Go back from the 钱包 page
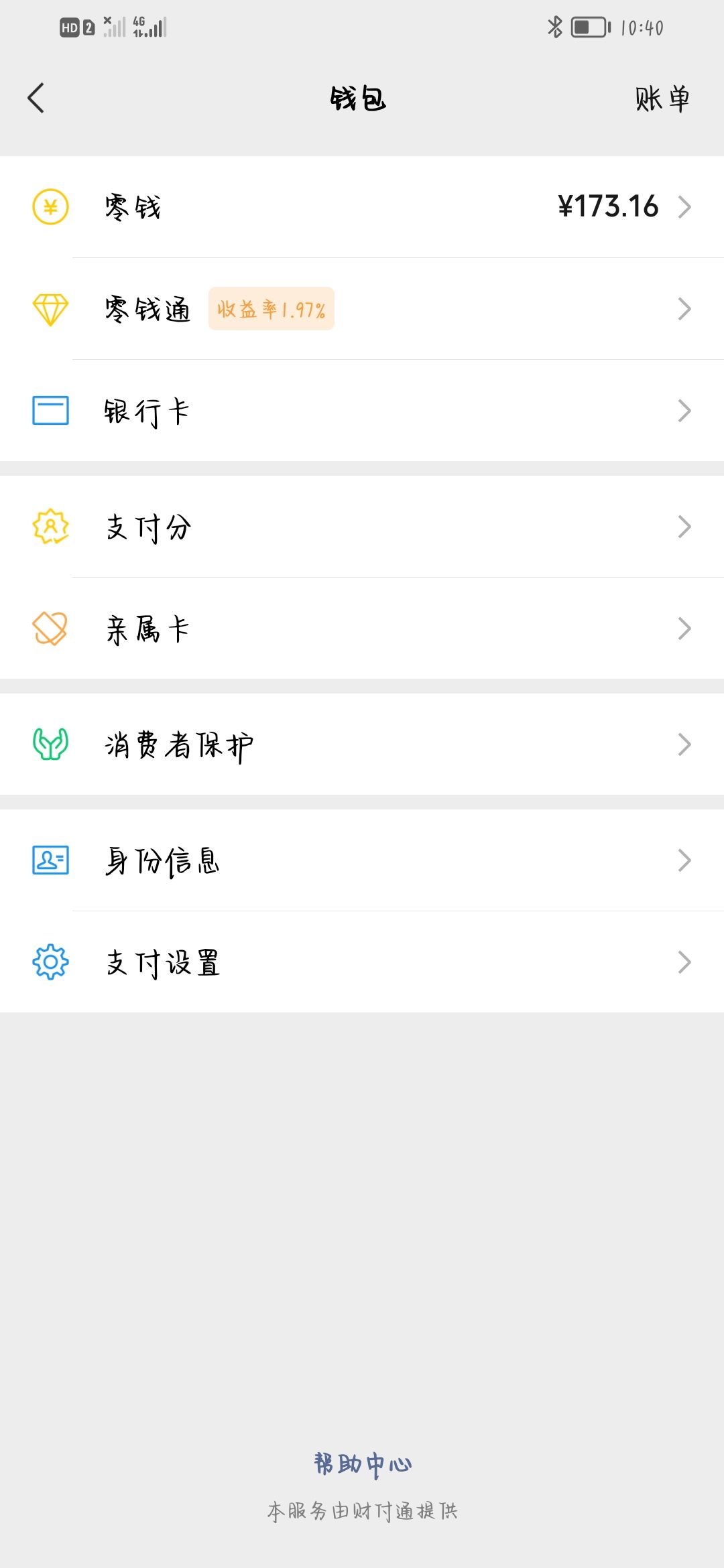Viewport: 724px width, 1568px height. click(36, 99)
